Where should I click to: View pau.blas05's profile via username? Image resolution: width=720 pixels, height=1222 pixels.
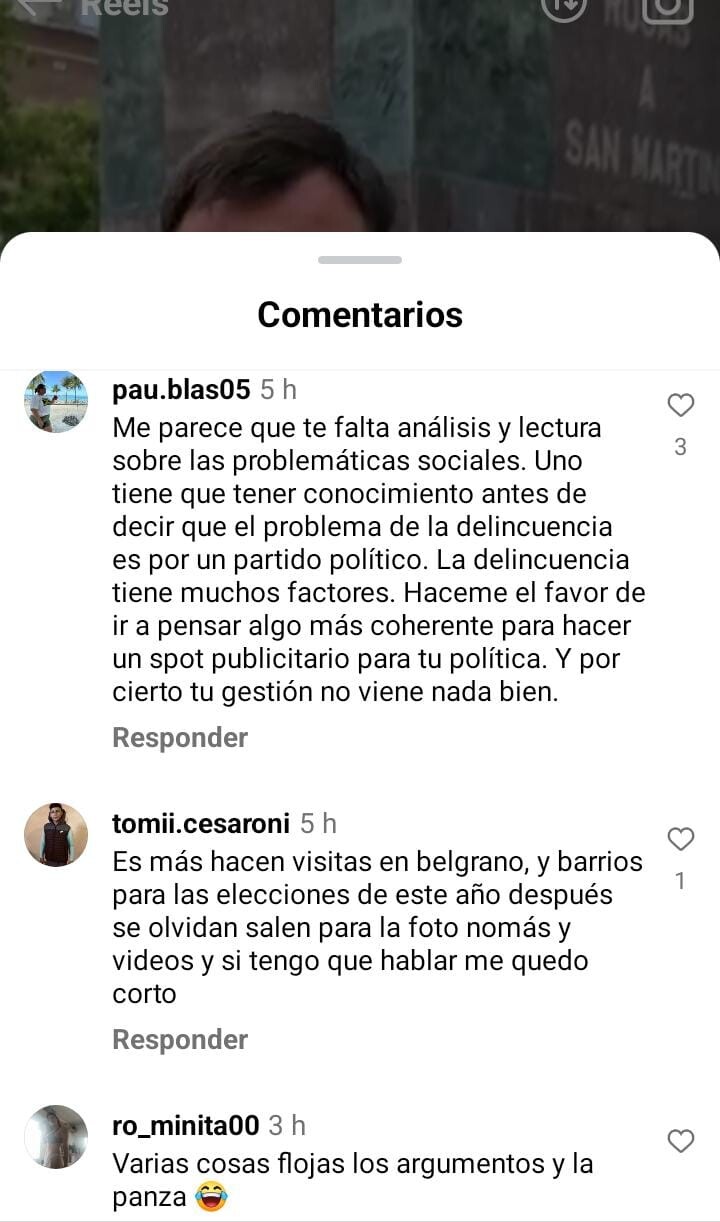click(181, 389)
